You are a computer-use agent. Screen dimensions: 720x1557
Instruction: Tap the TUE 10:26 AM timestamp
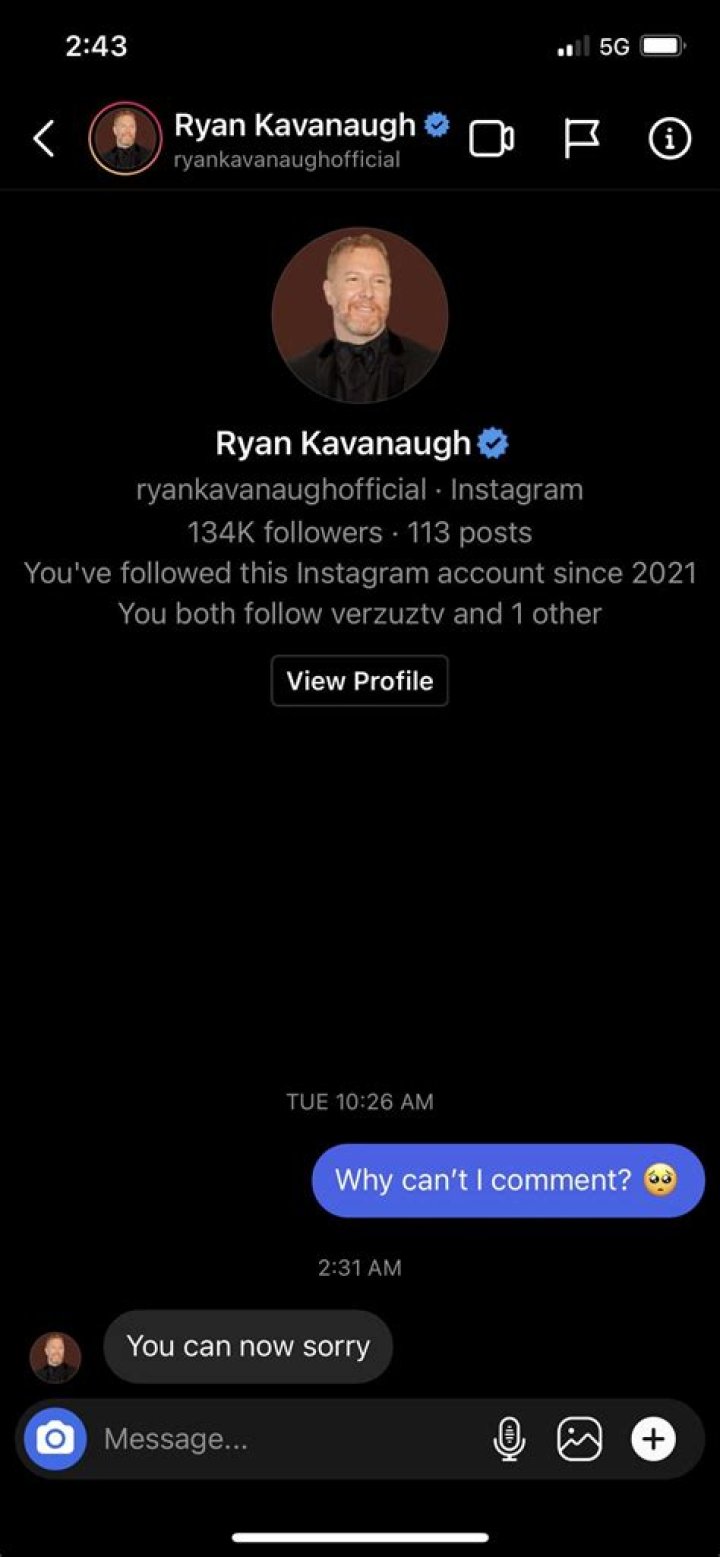click(359, 1101)
